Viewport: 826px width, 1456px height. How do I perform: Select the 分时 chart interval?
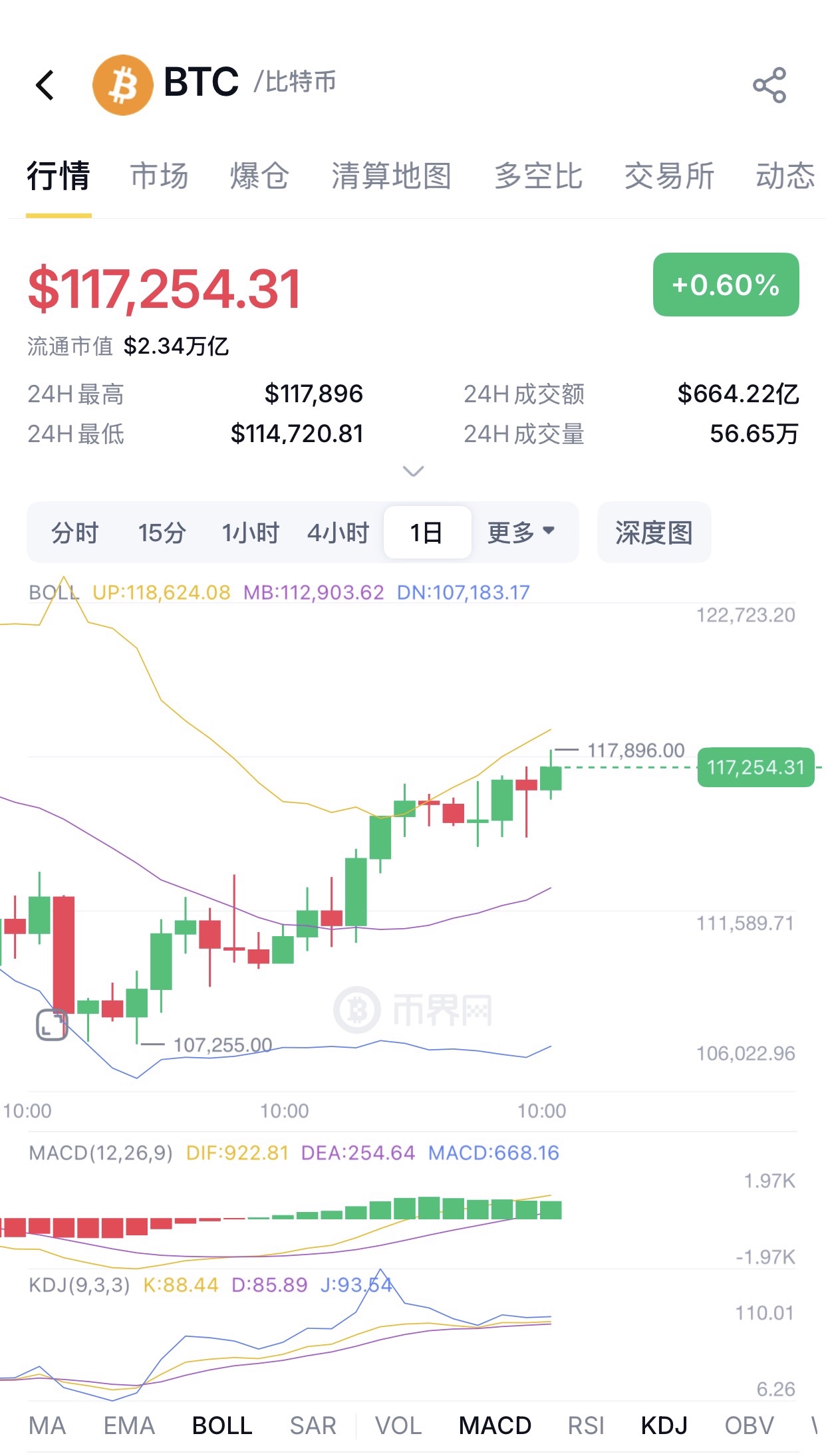[74, 533]
